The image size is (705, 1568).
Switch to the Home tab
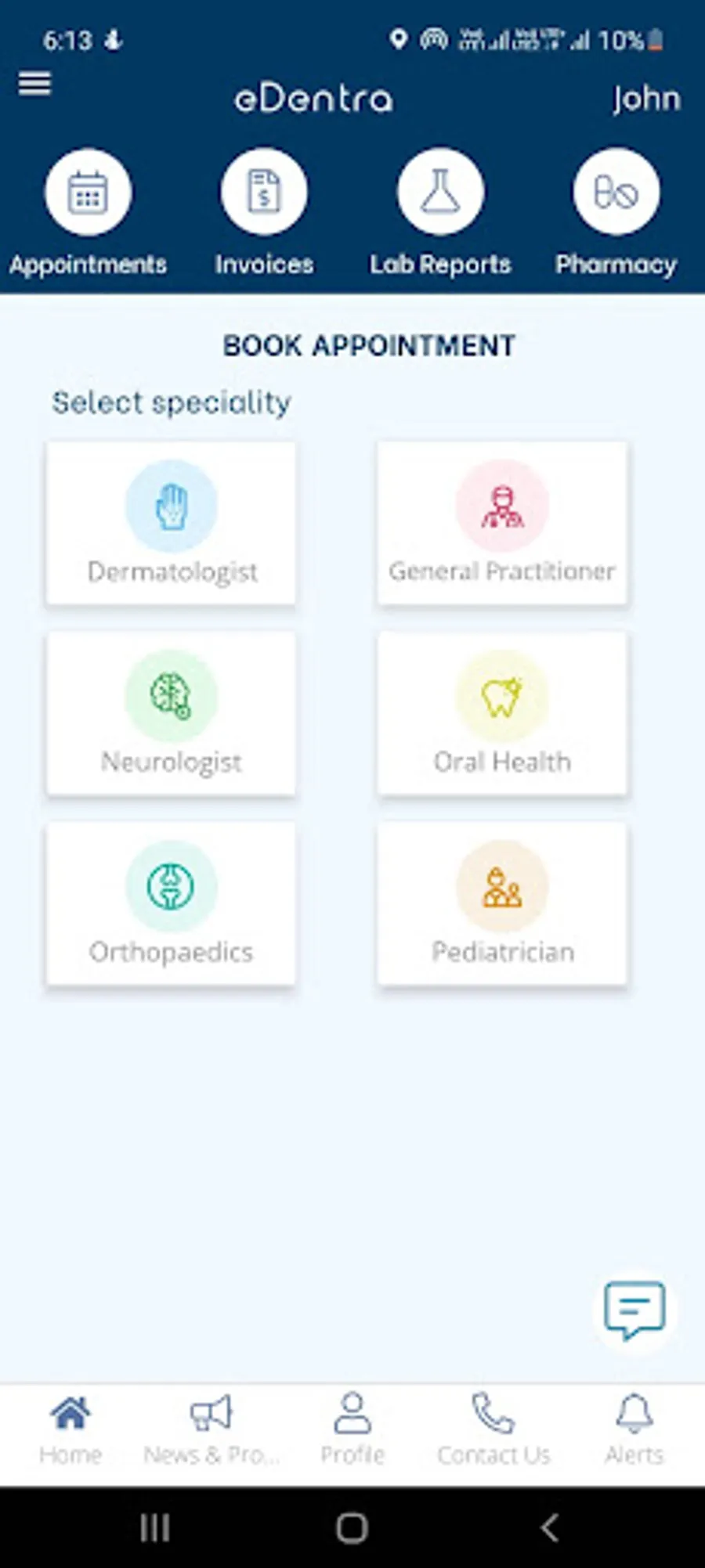point(70,1430)
